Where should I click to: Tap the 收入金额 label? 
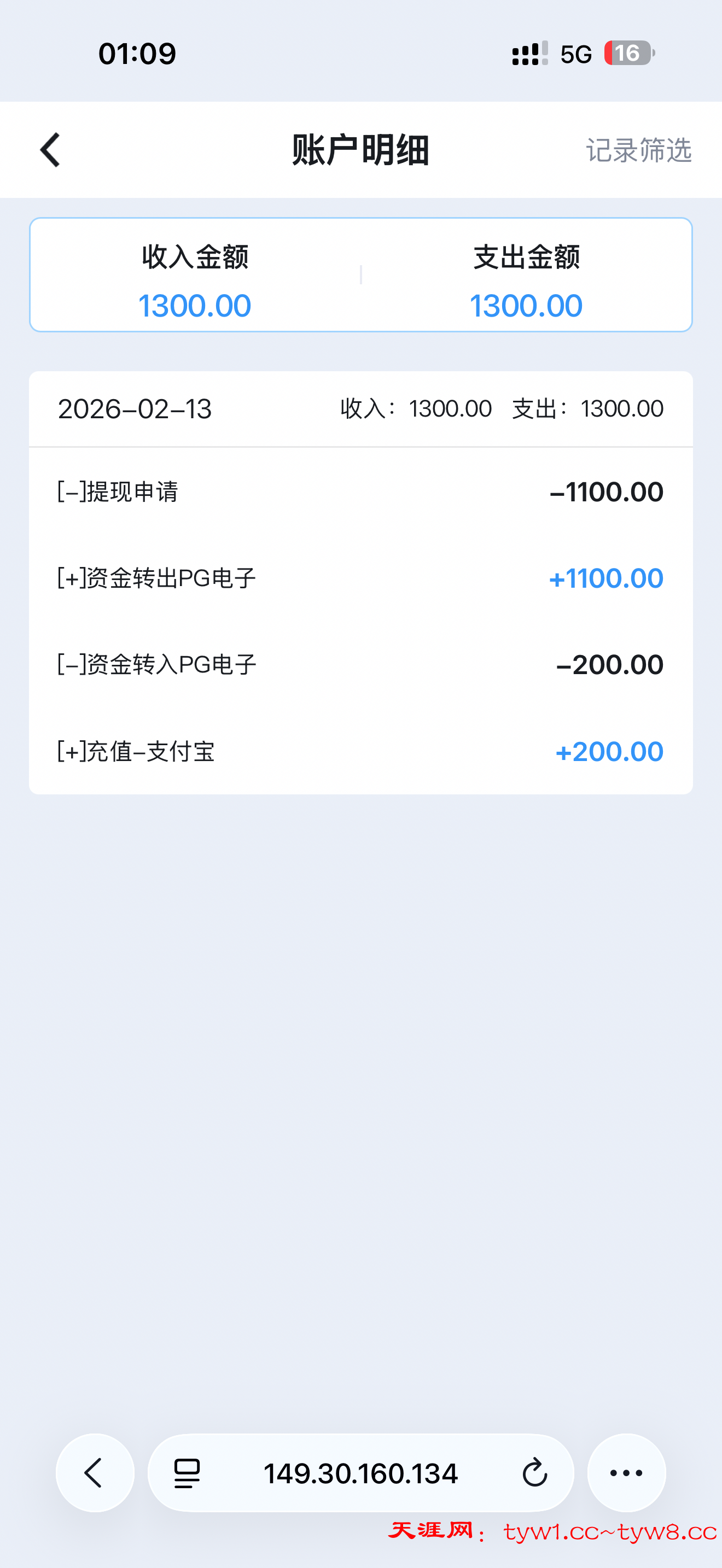pos(196,257)
